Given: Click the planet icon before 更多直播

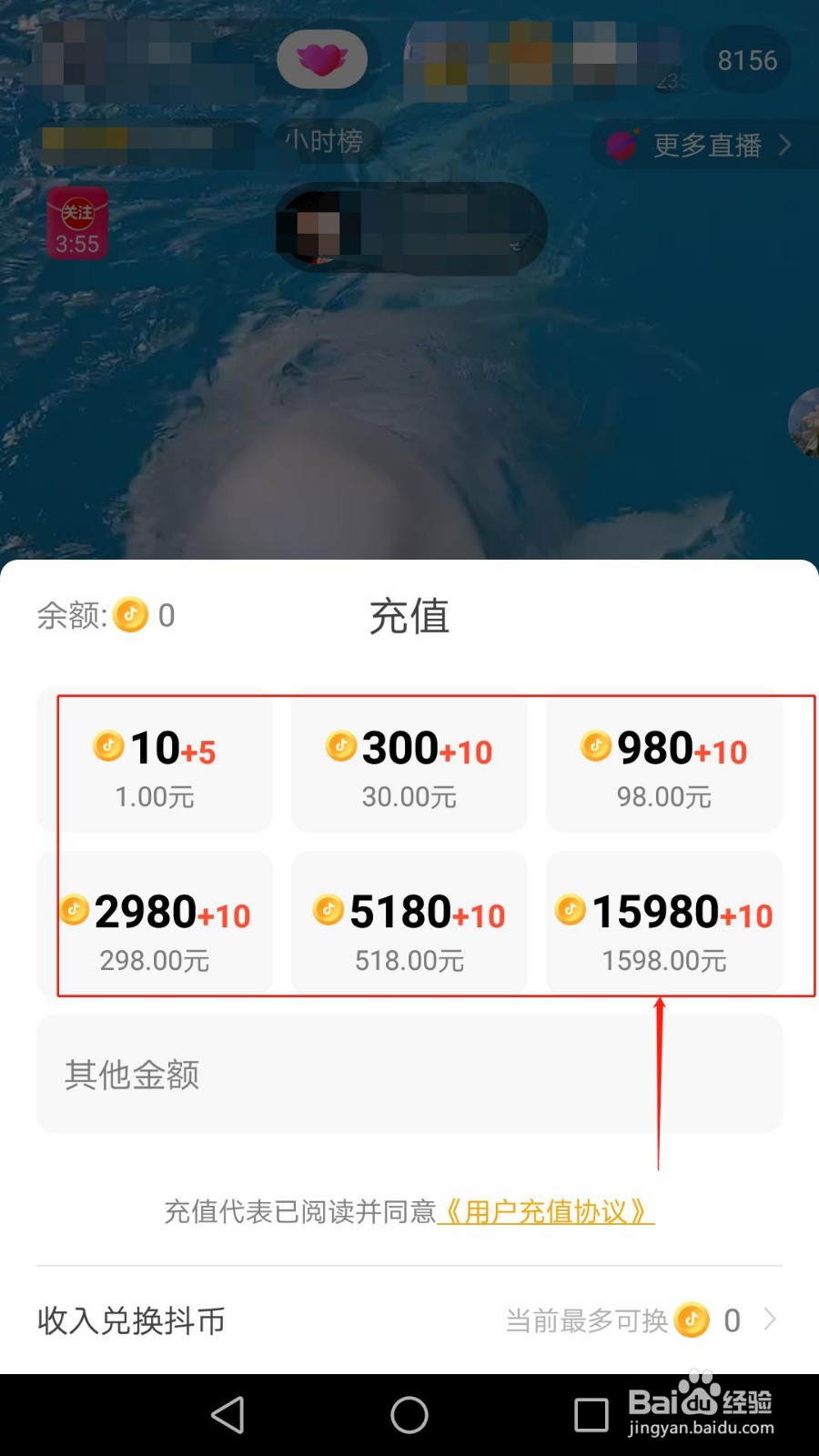Looking at the screenshot, I should [622, 145].
